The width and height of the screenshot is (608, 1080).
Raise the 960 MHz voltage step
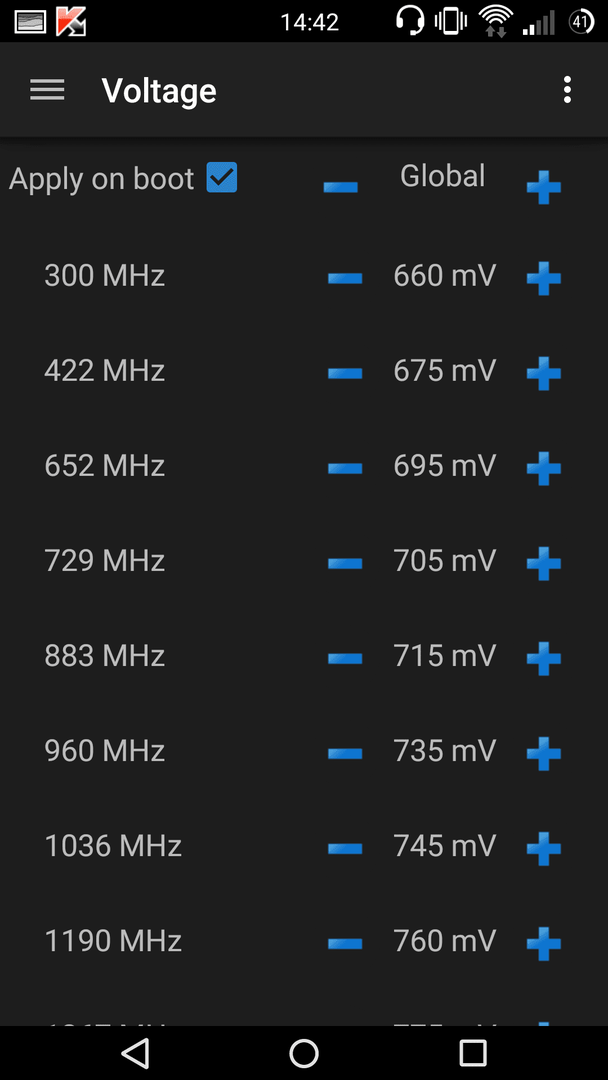(543, 754)
